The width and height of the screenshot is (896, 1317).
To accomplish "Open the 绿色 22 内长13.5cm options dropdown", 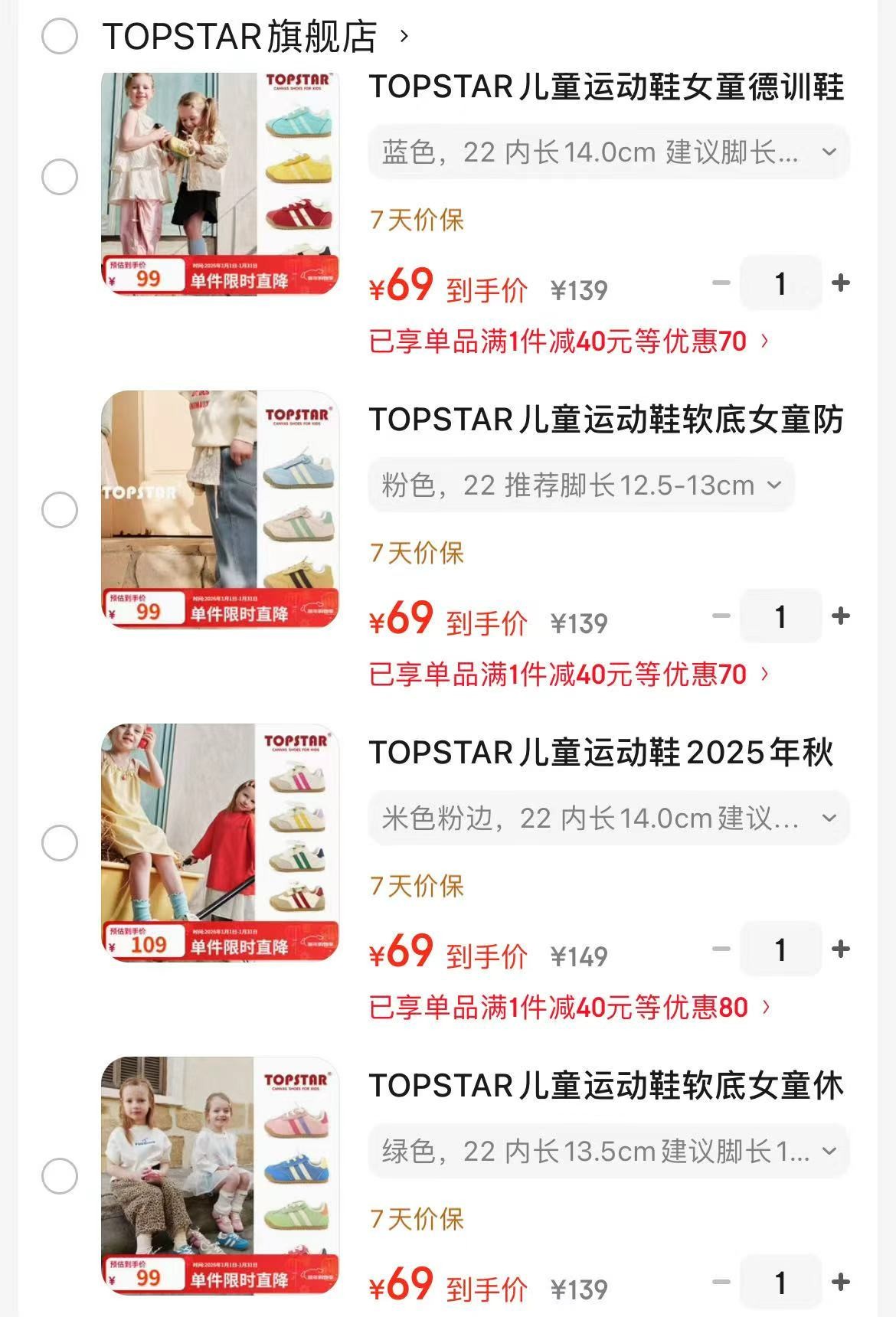I will pyautogui.click(x=608, y=1152).
